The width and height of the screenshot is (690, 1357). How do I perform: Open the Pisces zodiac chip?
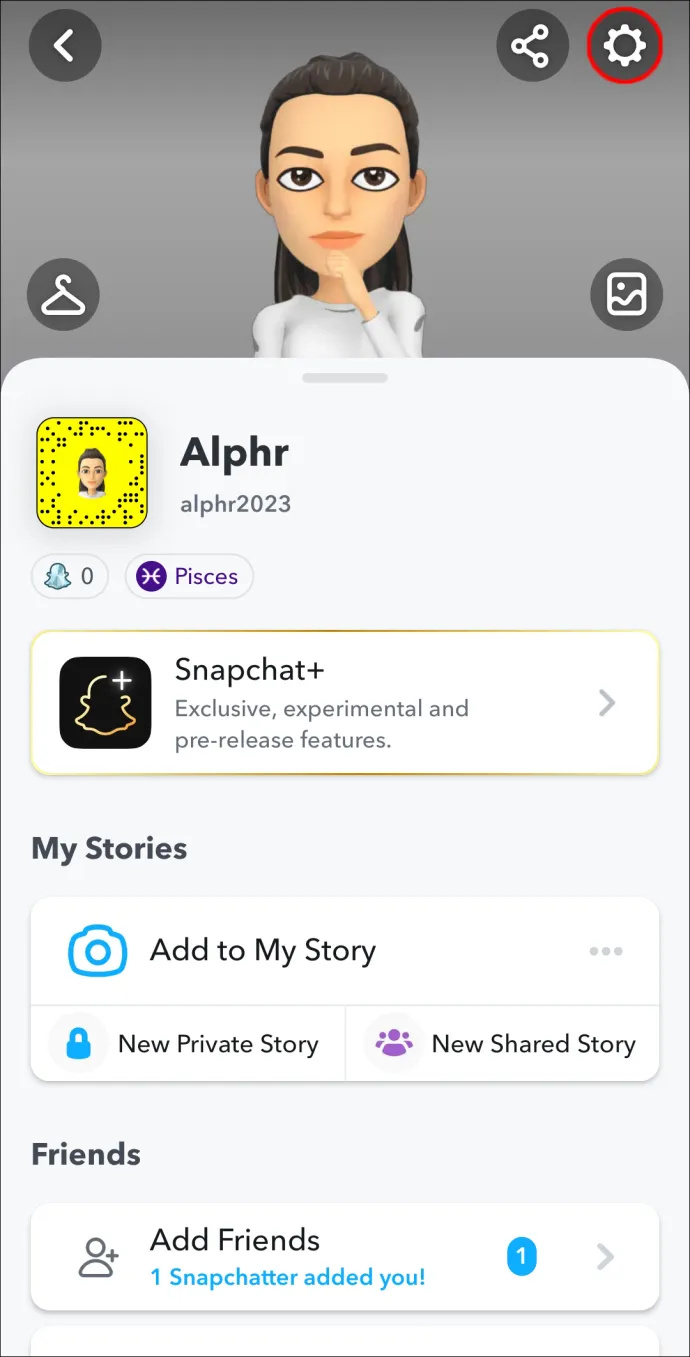point(189,577)
